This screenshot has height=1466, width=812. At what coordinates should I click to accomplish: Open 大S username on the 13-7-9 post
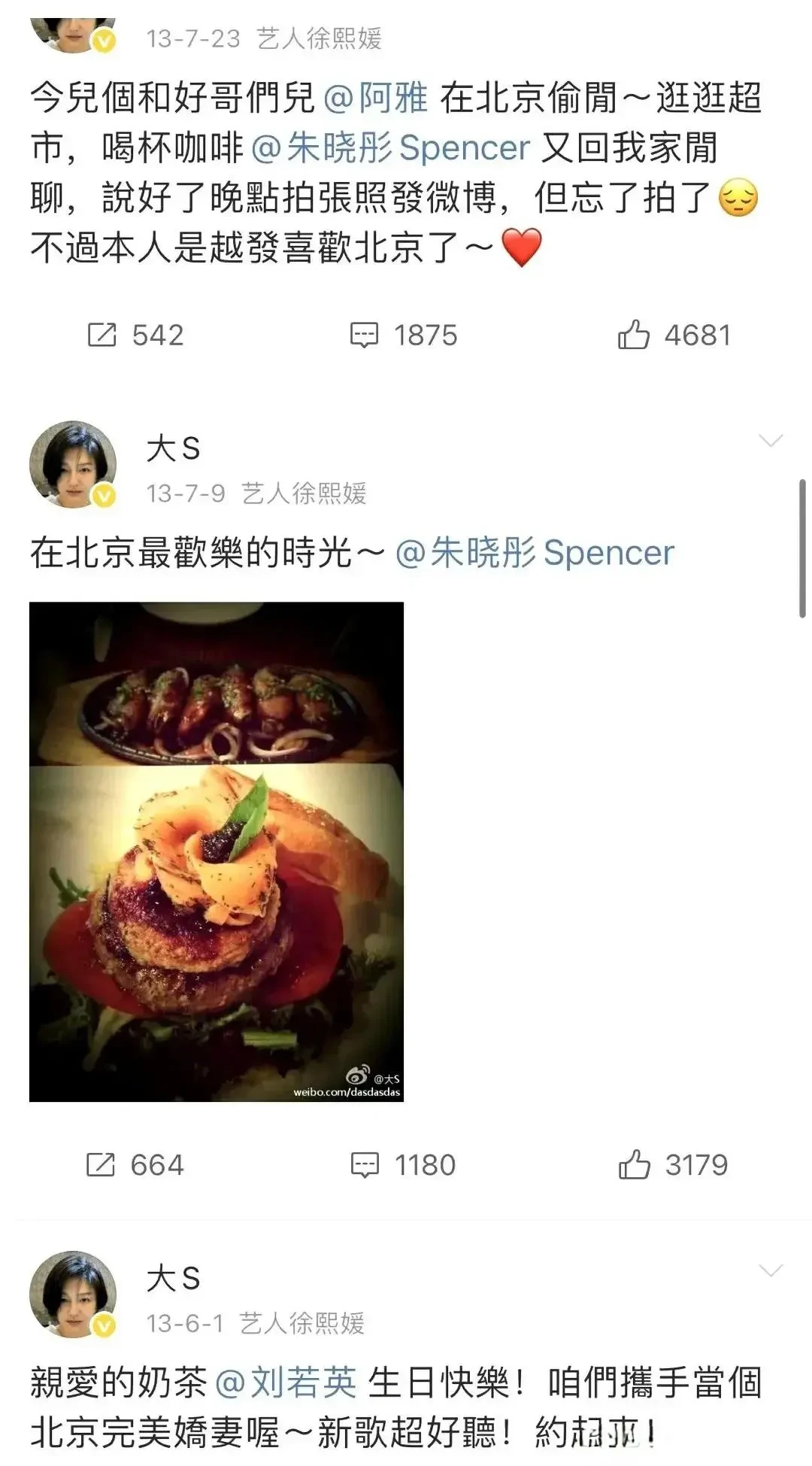coord(174,449)
